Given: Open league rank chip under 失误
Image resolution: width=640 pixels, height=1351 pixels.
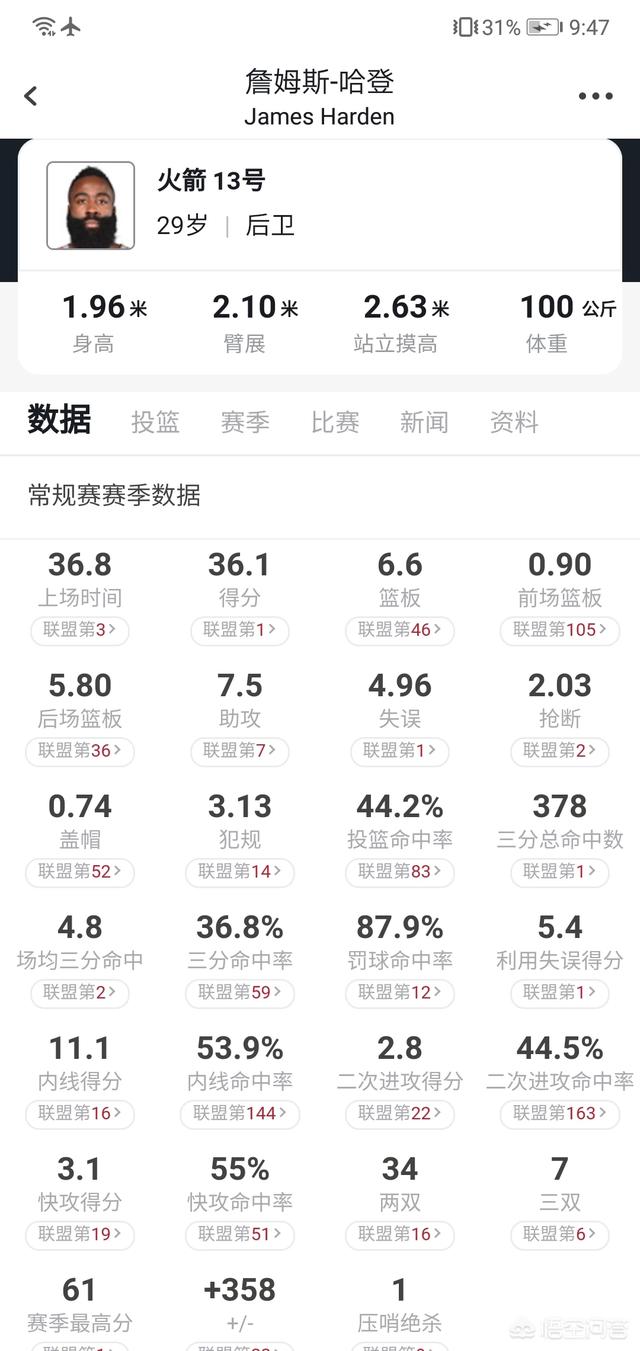Looking at the screenshot, I should tap(400, 751).
